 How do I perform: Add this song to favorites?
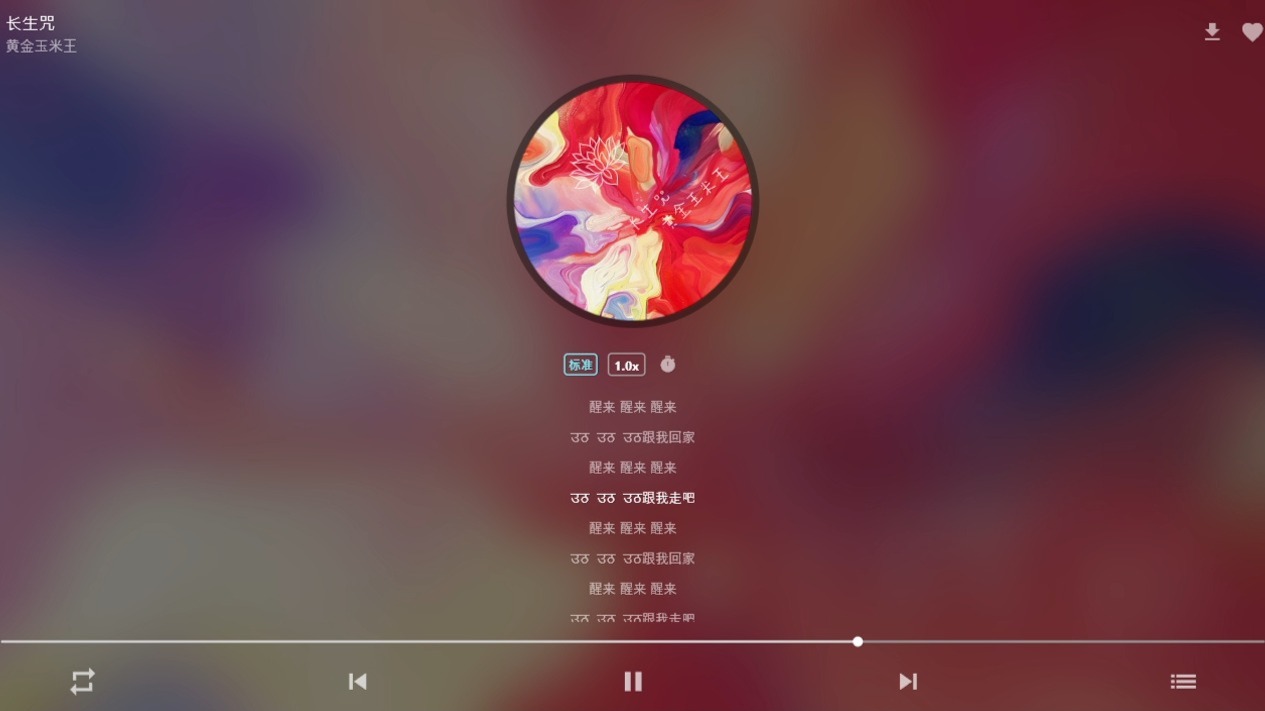1252,32
